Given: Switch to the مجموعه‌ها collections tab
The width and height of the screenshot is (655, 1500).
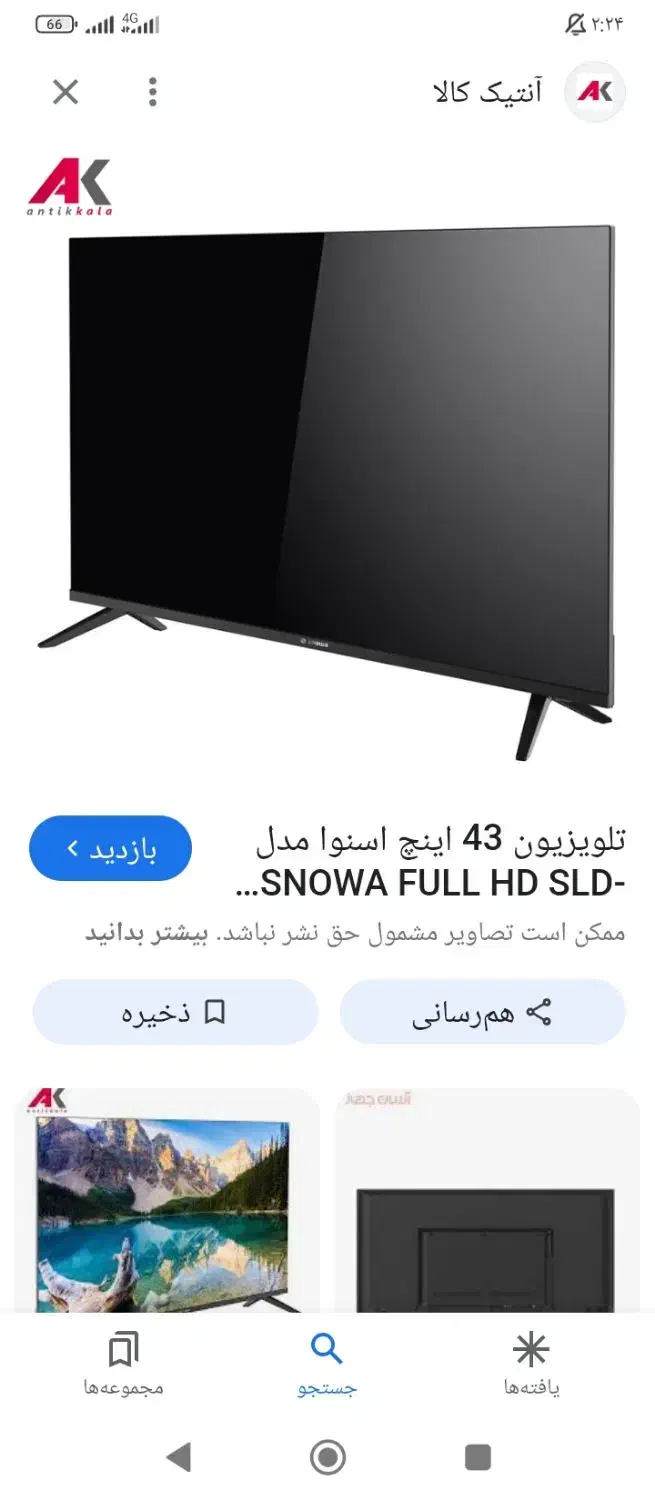Looking at the screenshot, I should (123, 1364).
